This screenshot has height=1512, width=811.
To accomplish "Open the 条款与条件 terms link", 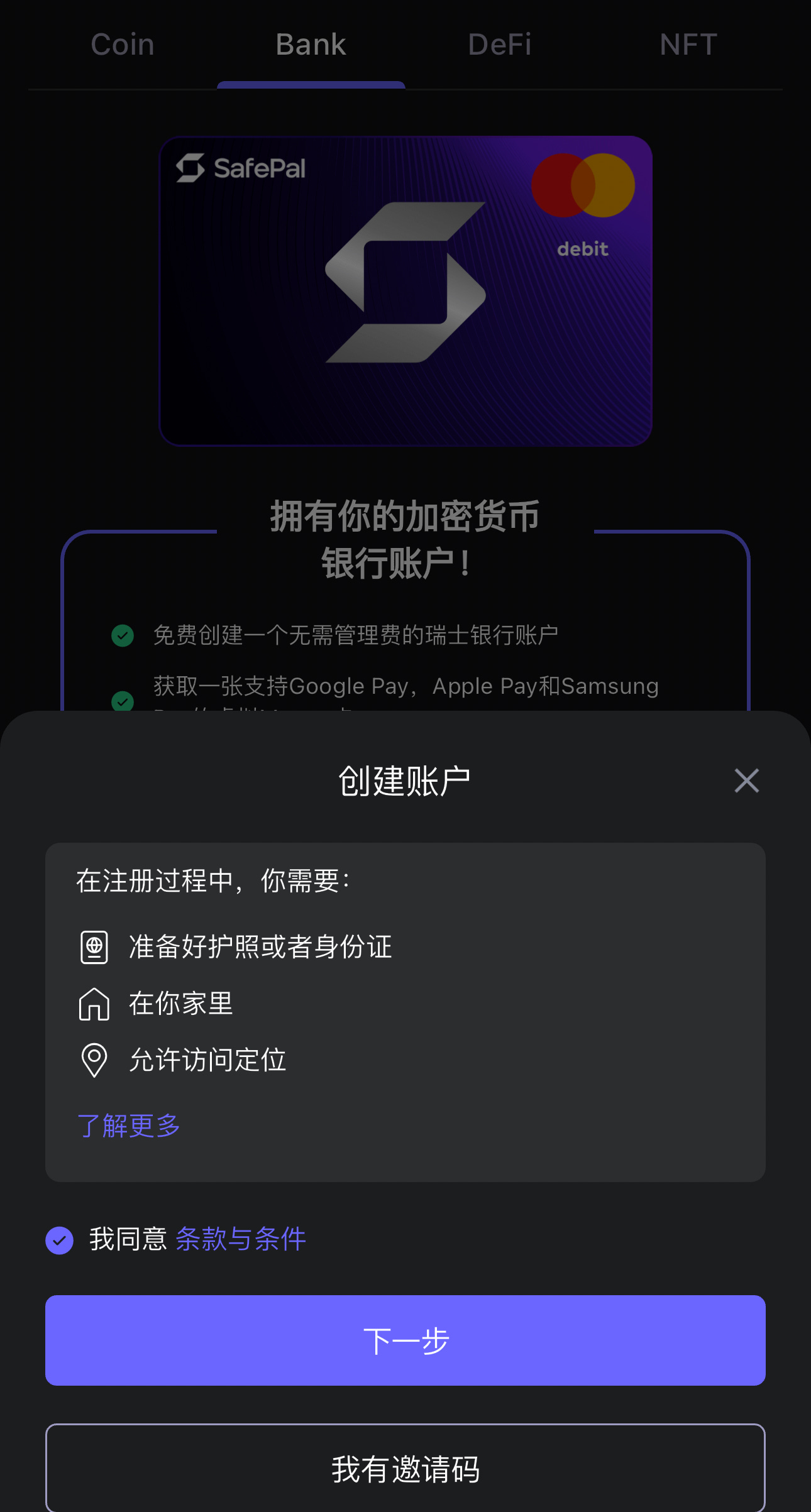I will (x=241, y=1239).
